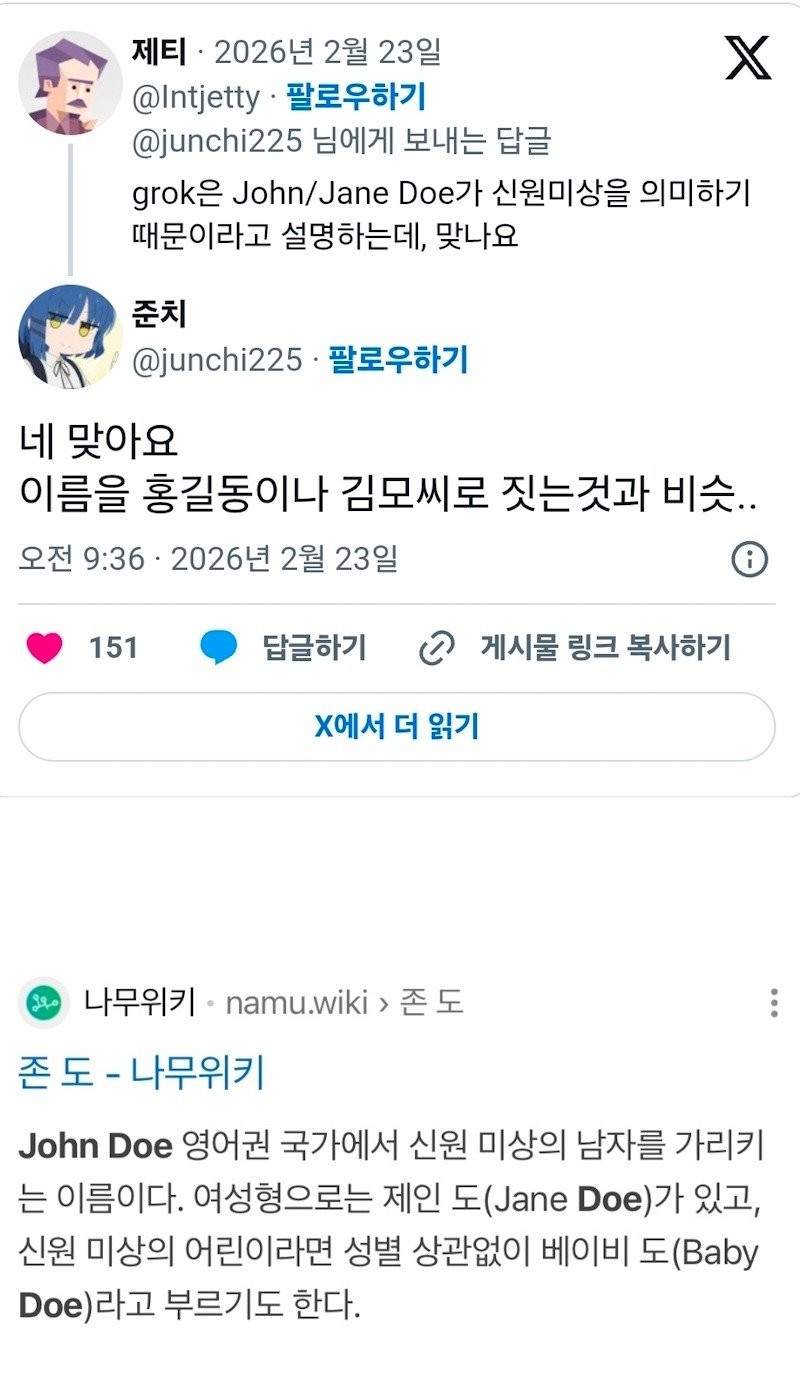Open 제티's profile avatar

click(71, 78)
